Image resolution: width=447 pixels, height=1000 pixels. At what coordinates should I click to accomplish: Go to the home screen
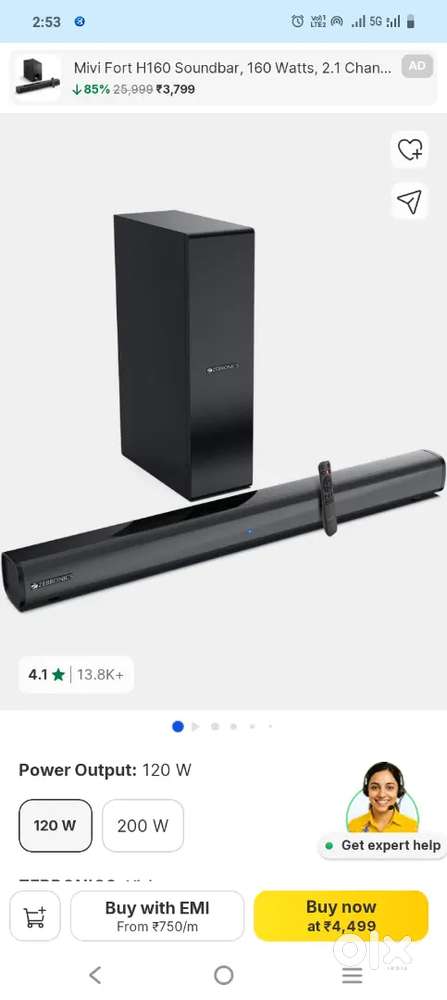point(224,974)
